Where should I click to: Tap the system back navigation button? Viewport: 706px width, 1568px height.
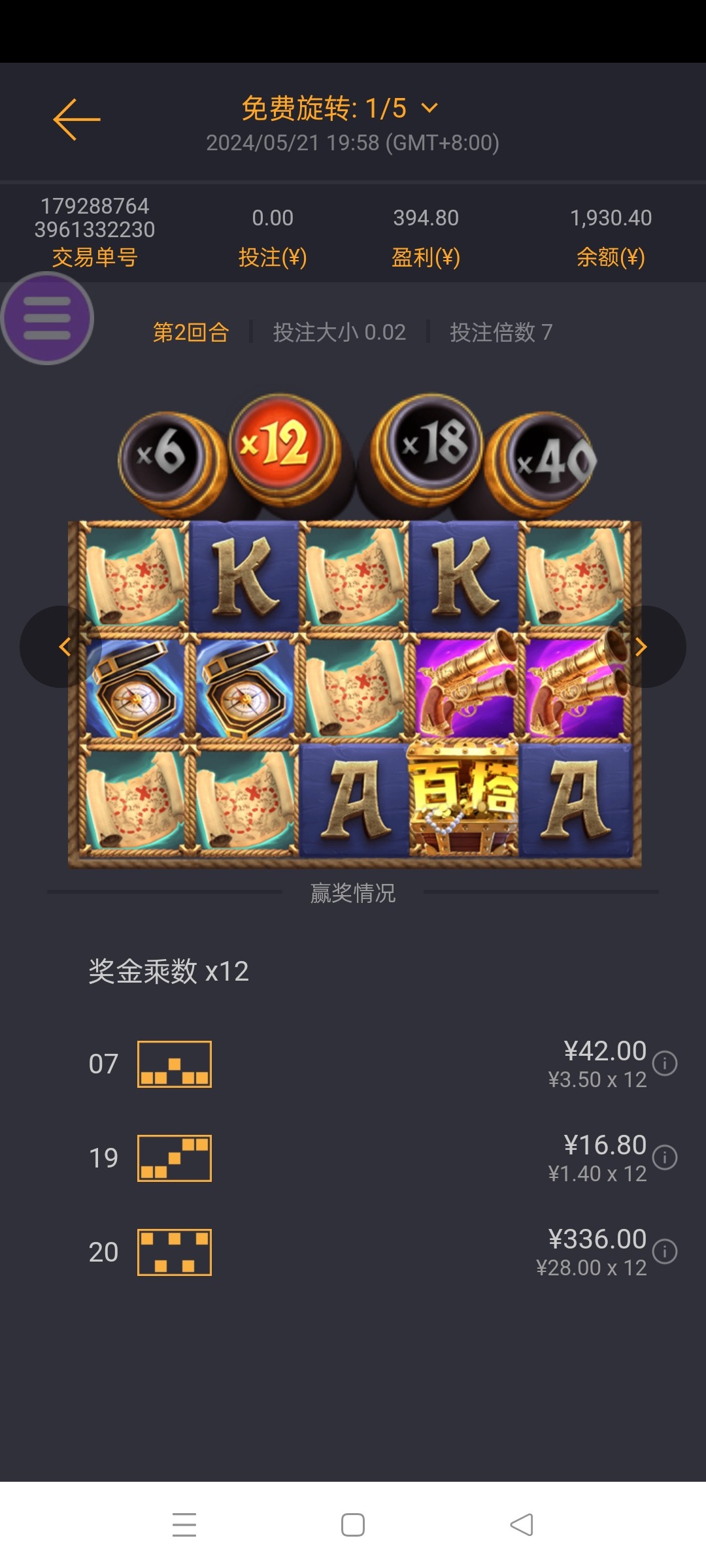[522, 1525]
